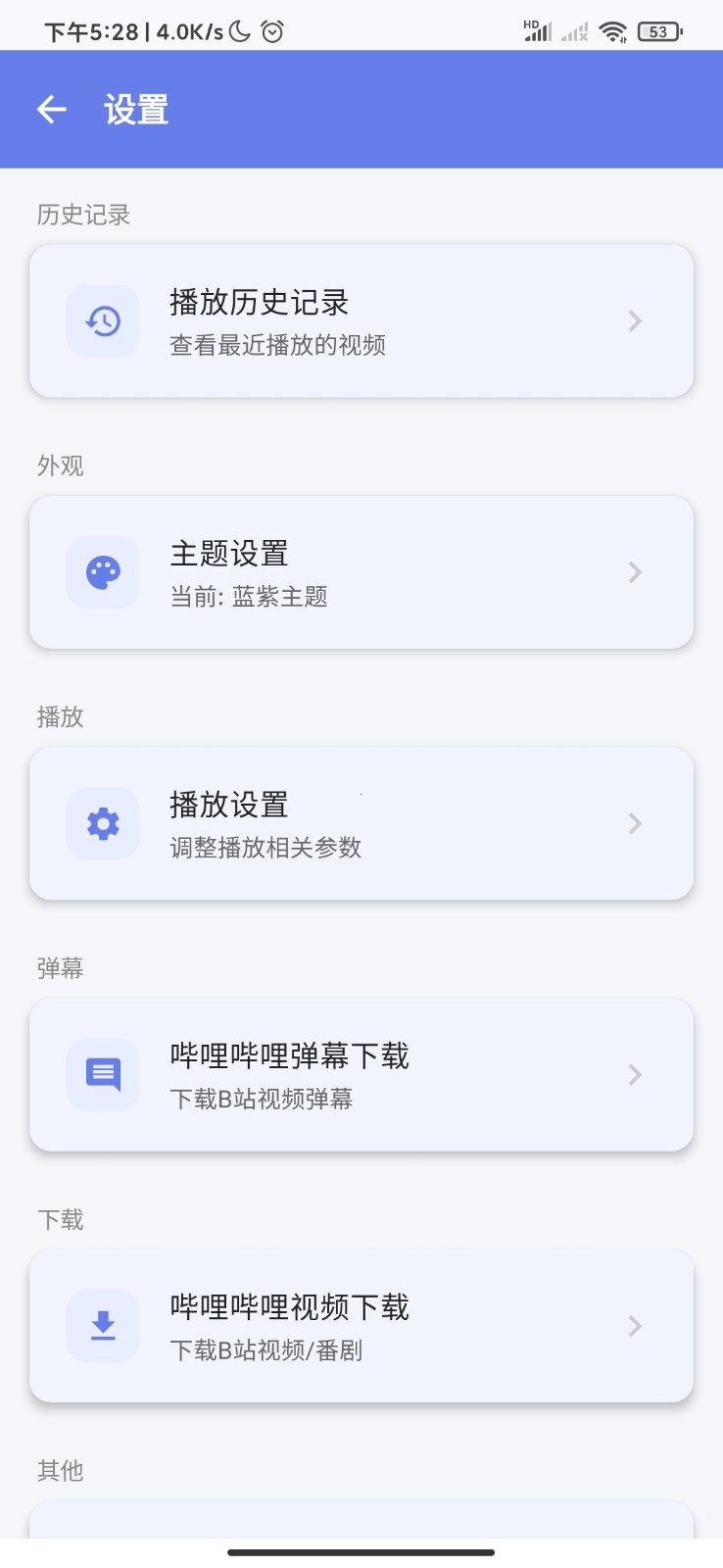Tap the Wi-Fi icon in the status bar
The height and width of the screenshot is (1568, 723).
coord(612,30)
